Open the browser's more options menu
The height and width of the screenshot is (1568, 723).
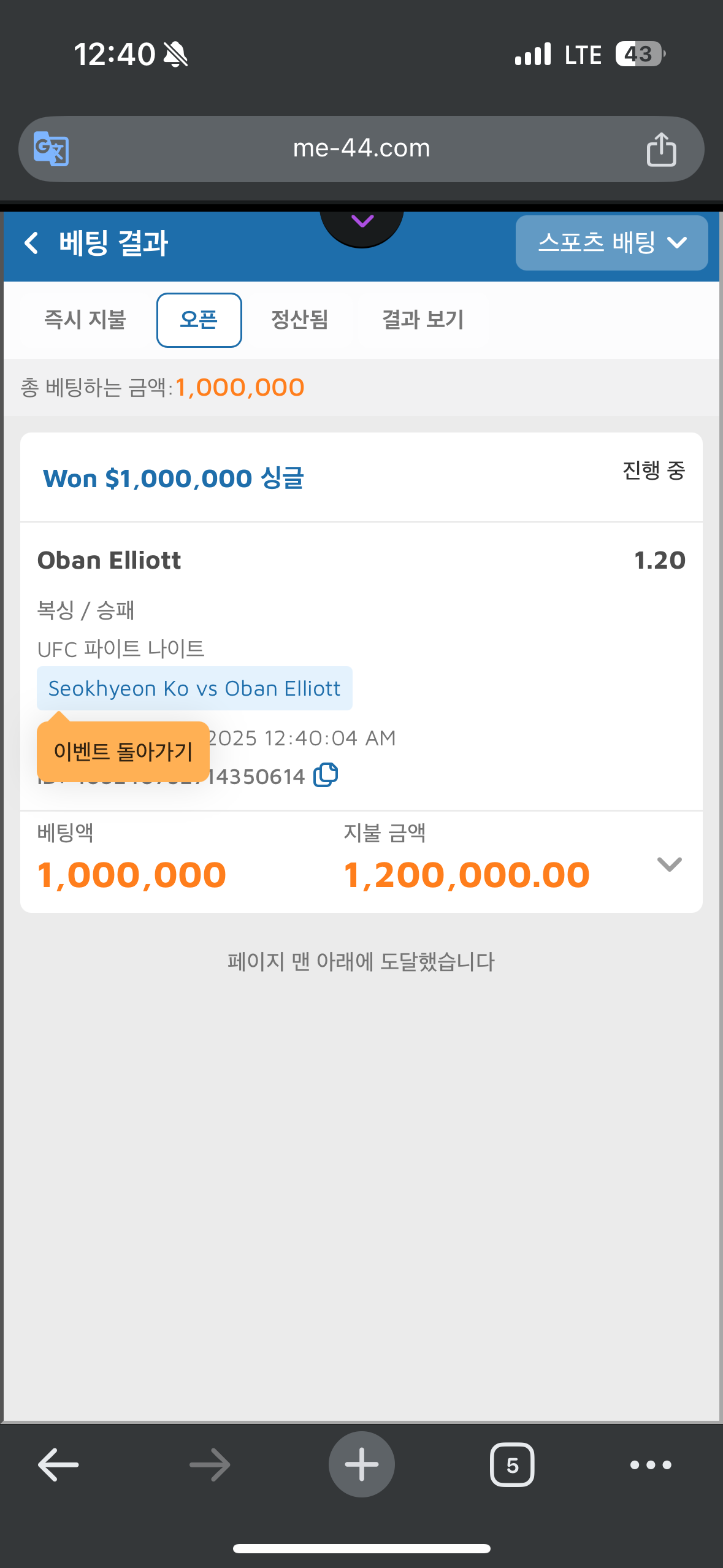click(x=651, y=1465)
